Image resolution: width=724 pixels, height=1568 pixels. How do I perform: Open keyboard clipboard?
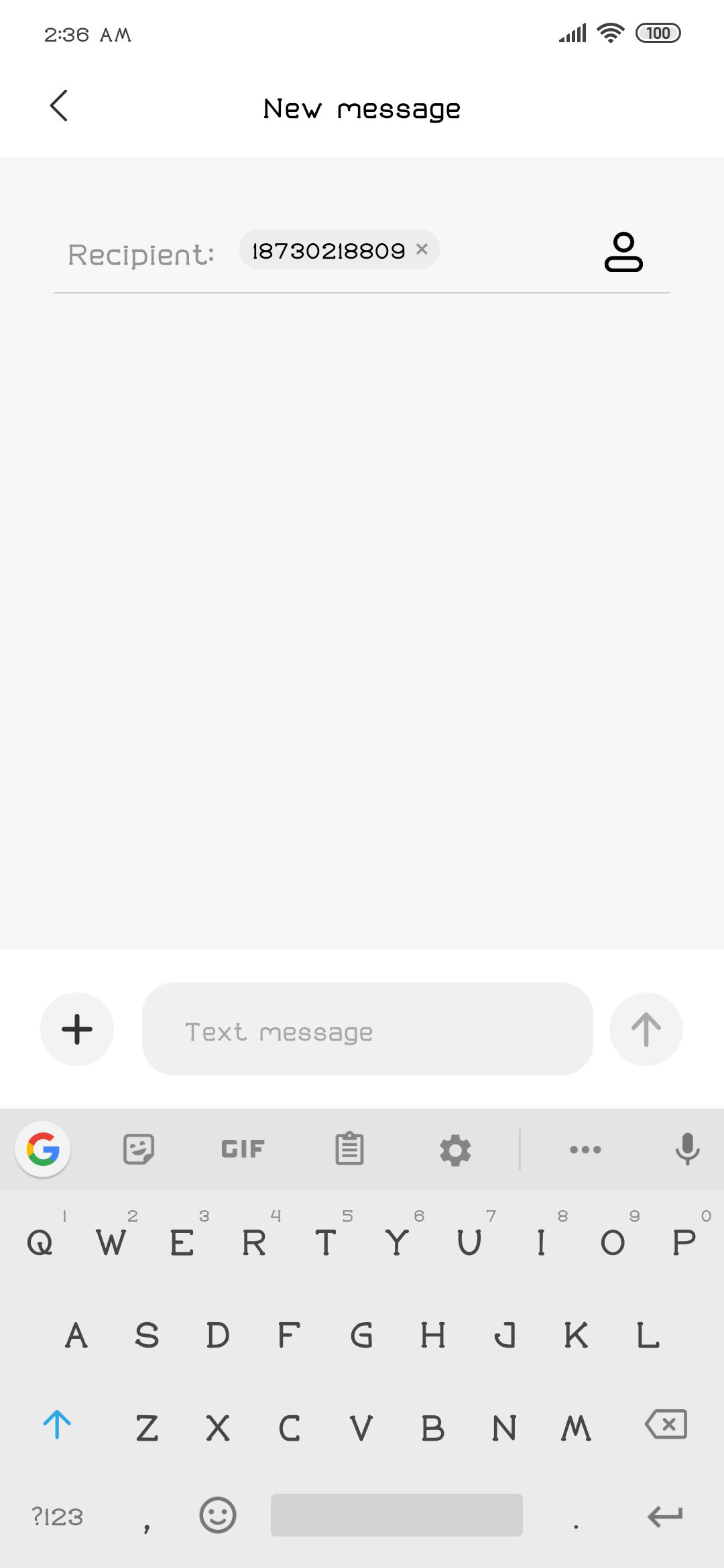point(349,1149)
